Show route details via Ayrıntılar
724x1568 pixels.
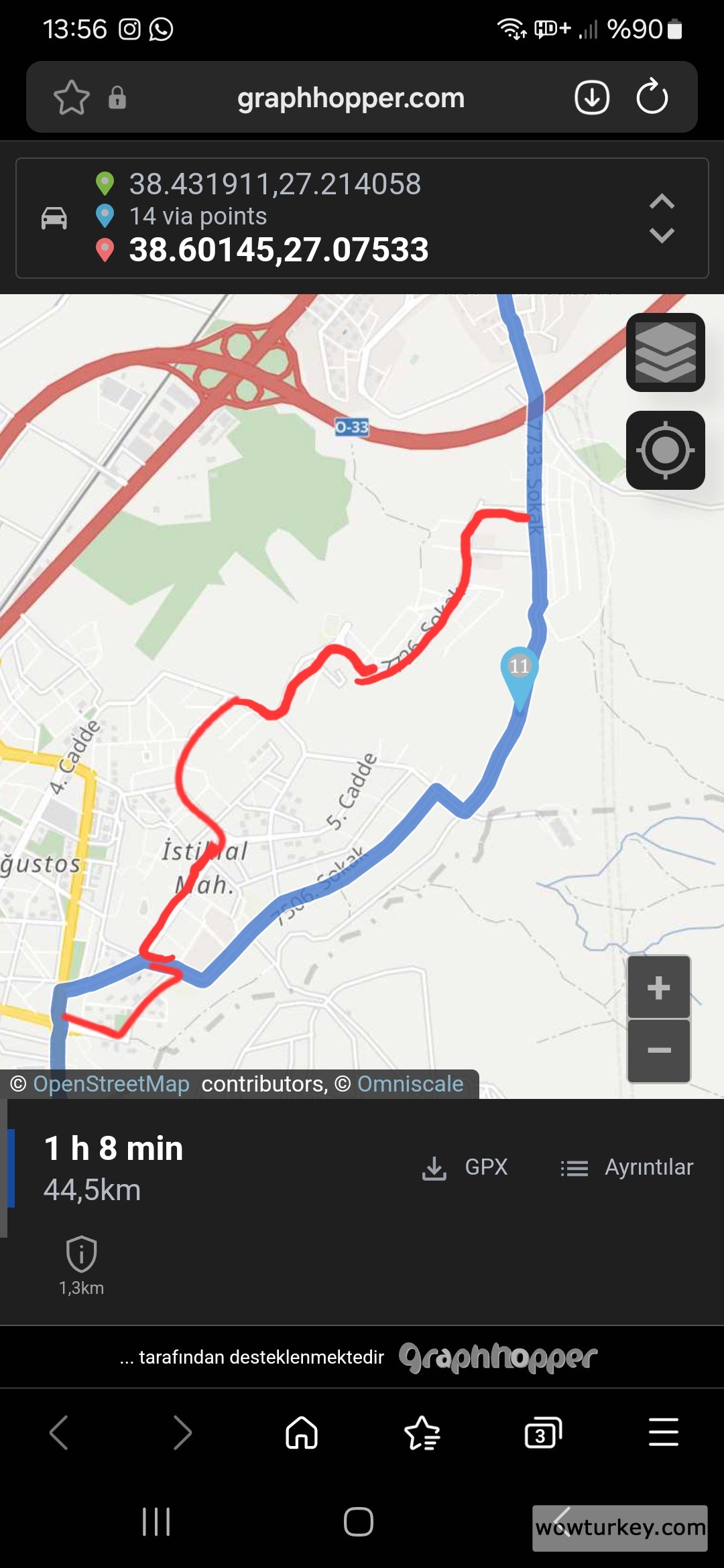pyautogui.click(x=627, y=1167)
